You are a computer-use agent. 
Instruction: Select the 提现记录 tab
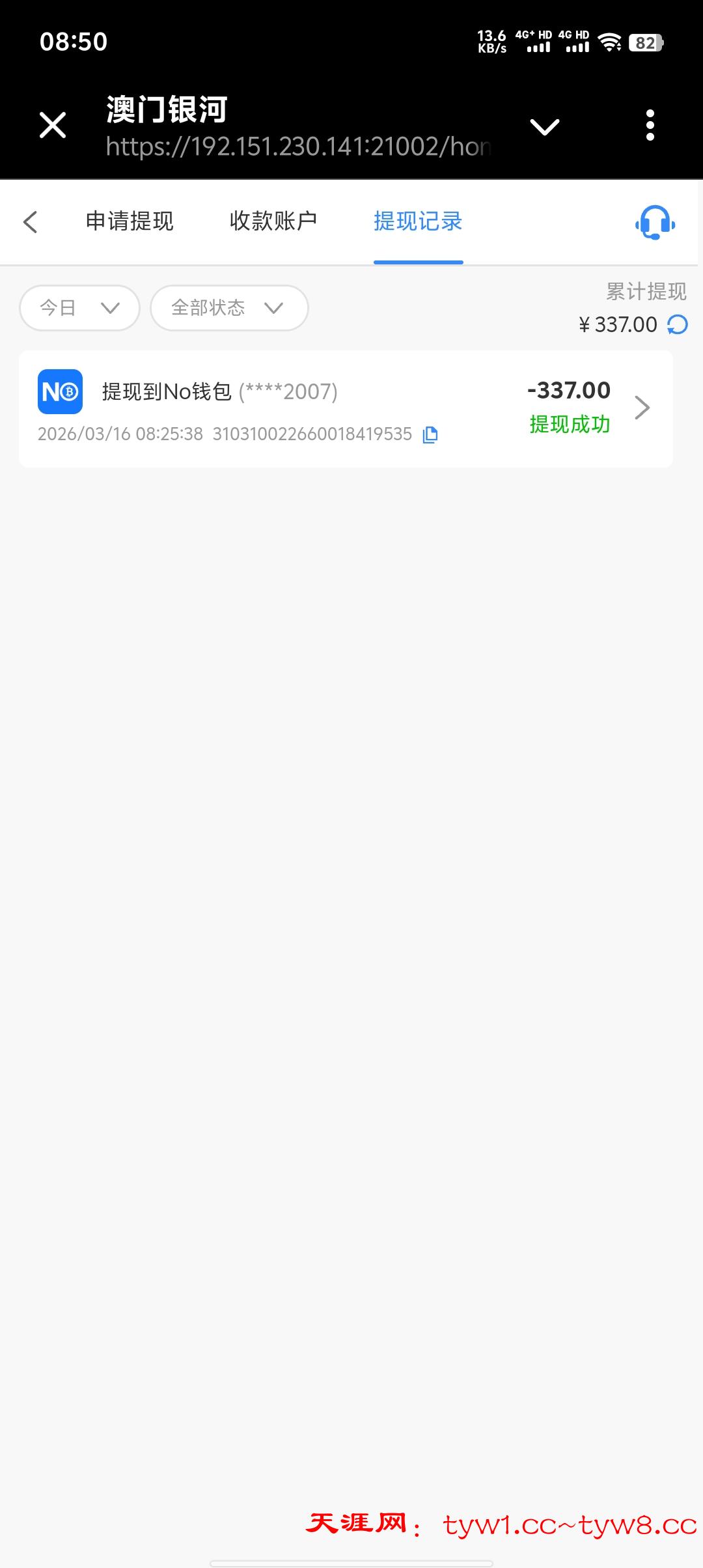coord(418,221)
